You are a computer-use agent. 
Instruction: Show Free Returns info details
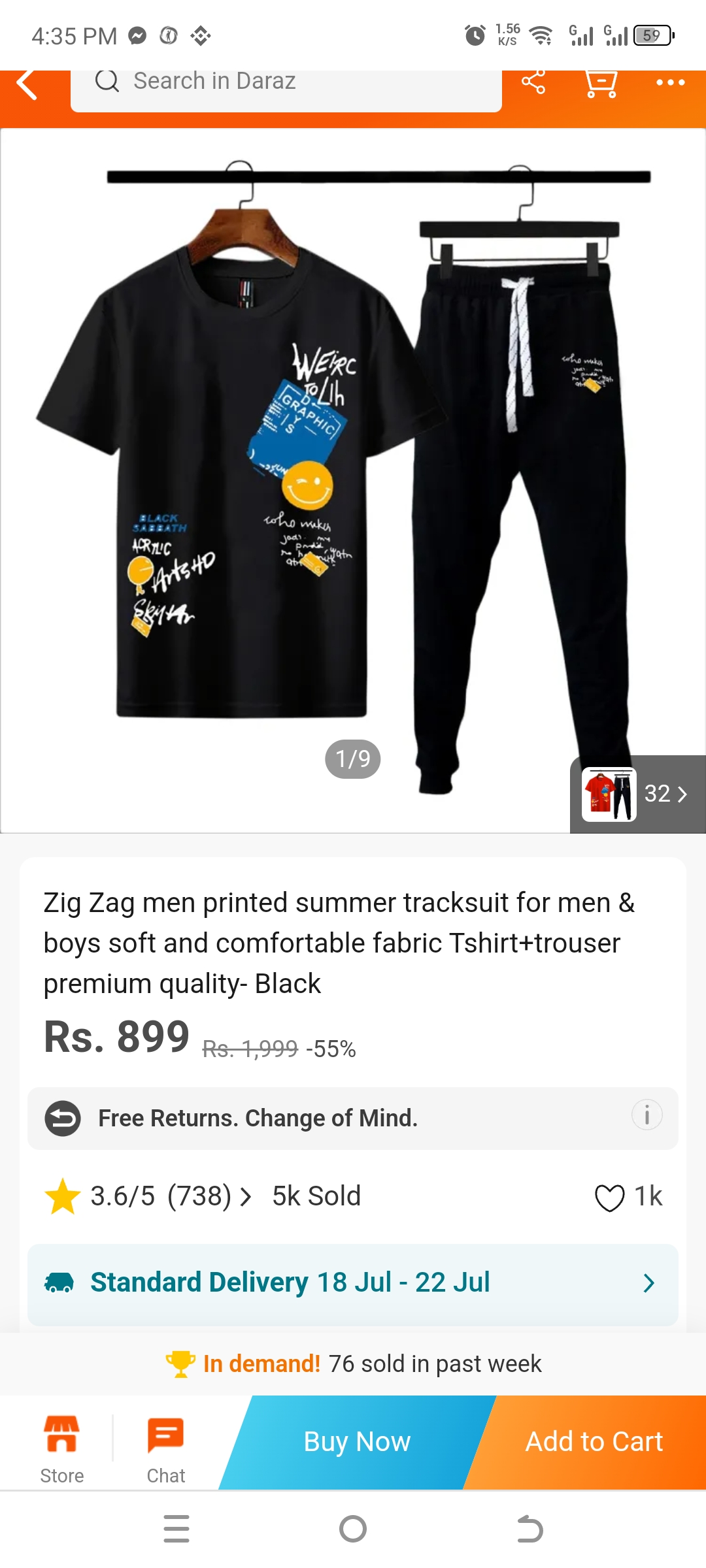pyautogui.click(x=647, y=1115)
